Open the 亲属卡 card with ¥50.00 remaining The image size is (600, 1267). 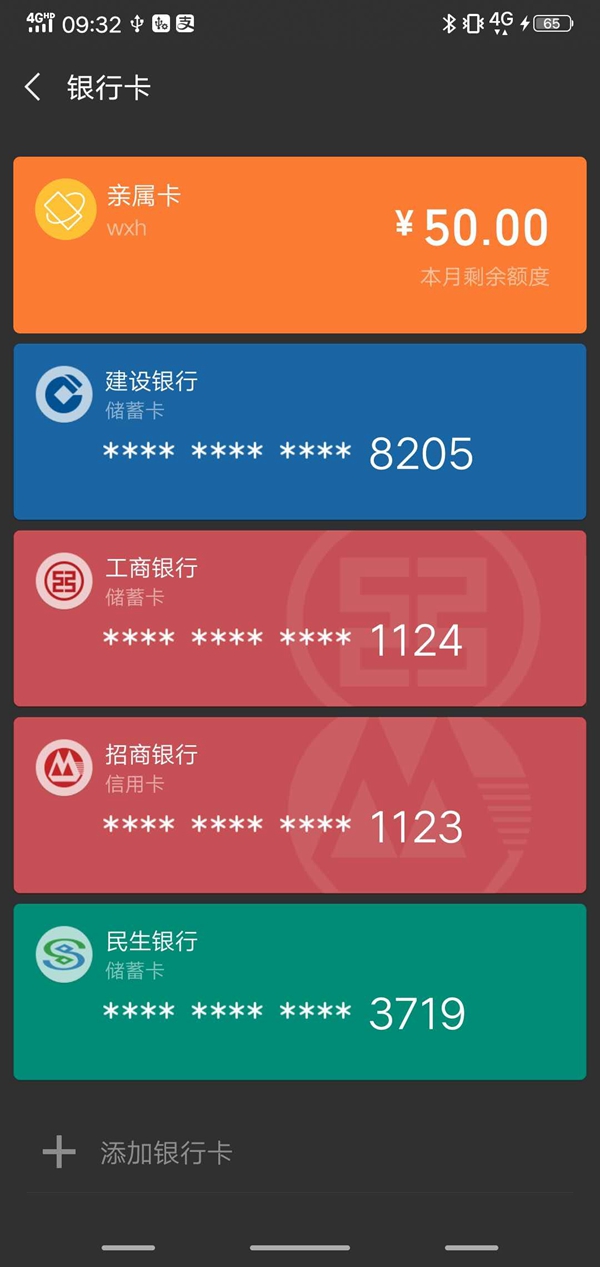pos(299,245)
